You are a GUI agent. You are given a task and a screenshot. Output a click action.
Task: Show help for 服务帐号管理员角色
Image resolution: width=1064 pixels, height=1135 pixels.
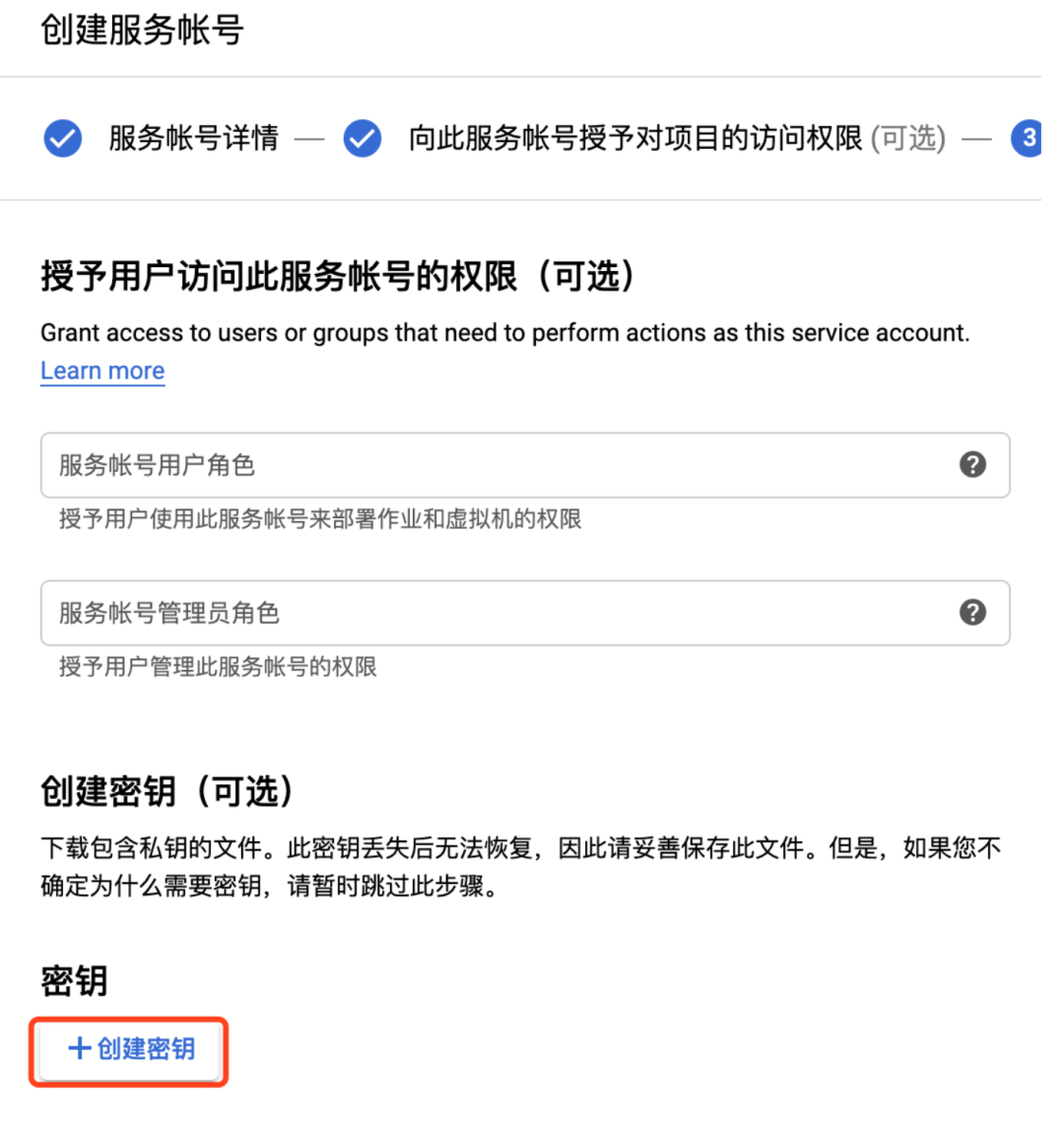[x=972, y=613]
